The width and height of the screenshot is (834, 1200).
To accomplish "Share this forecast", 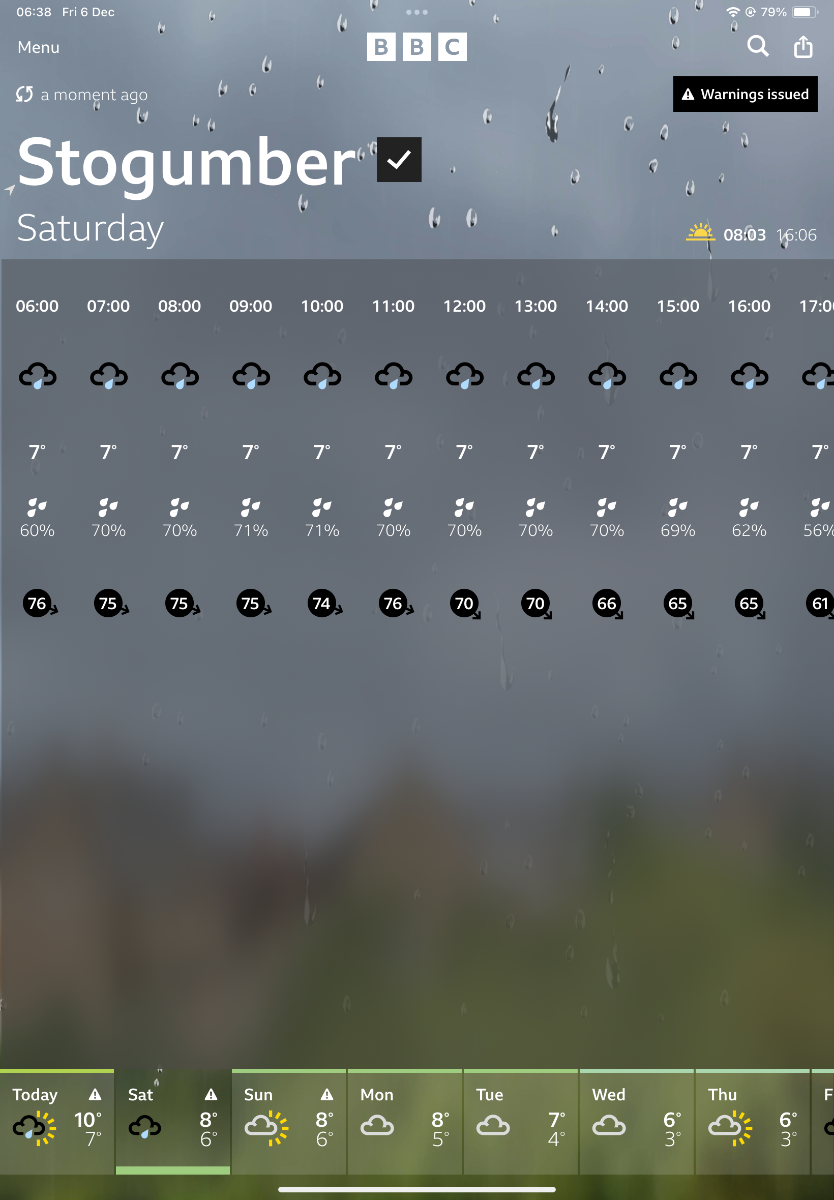I will pos(803,47).
